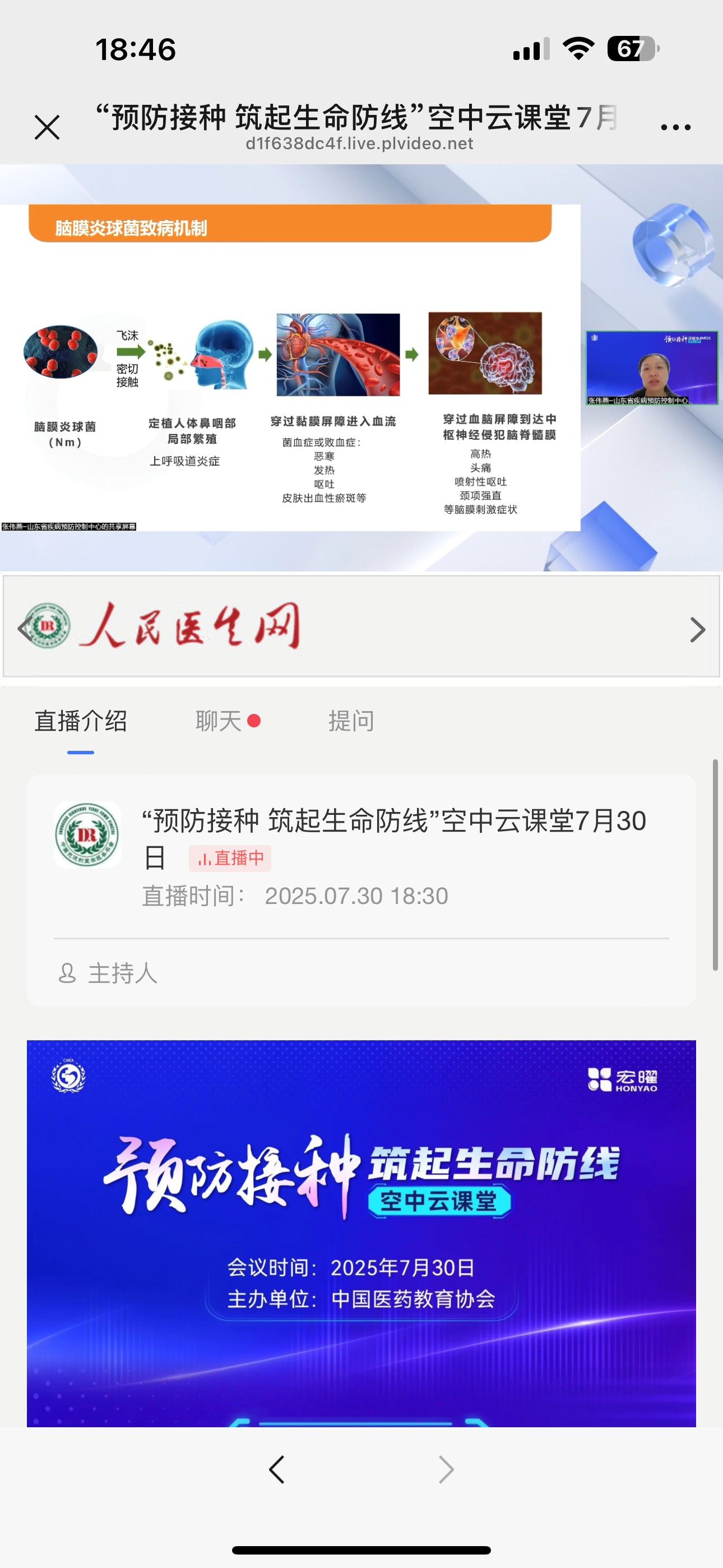723x1568 pixels.
Task: Close the live stream webpage
Action: coord(47,127)
